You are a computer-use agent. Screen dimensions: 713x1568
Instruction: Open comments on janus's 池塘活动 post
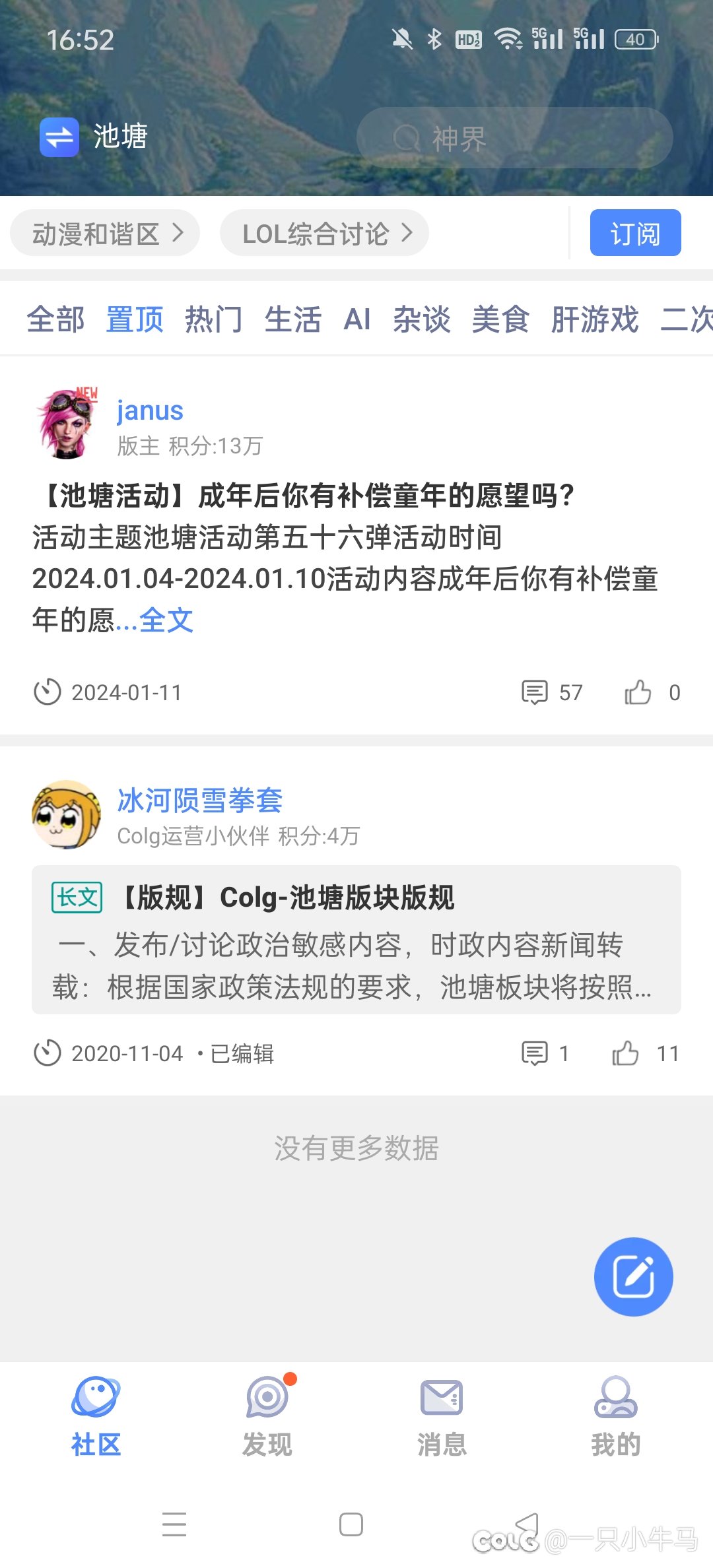(x=535, y=693)
